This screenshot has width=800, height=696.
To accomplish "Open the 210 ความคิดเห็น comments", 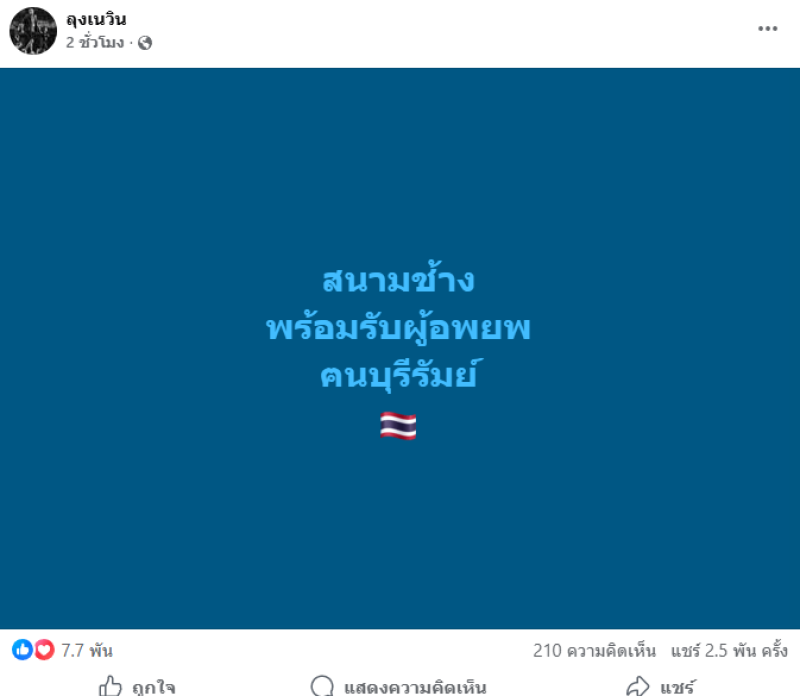I will [594, 650].
